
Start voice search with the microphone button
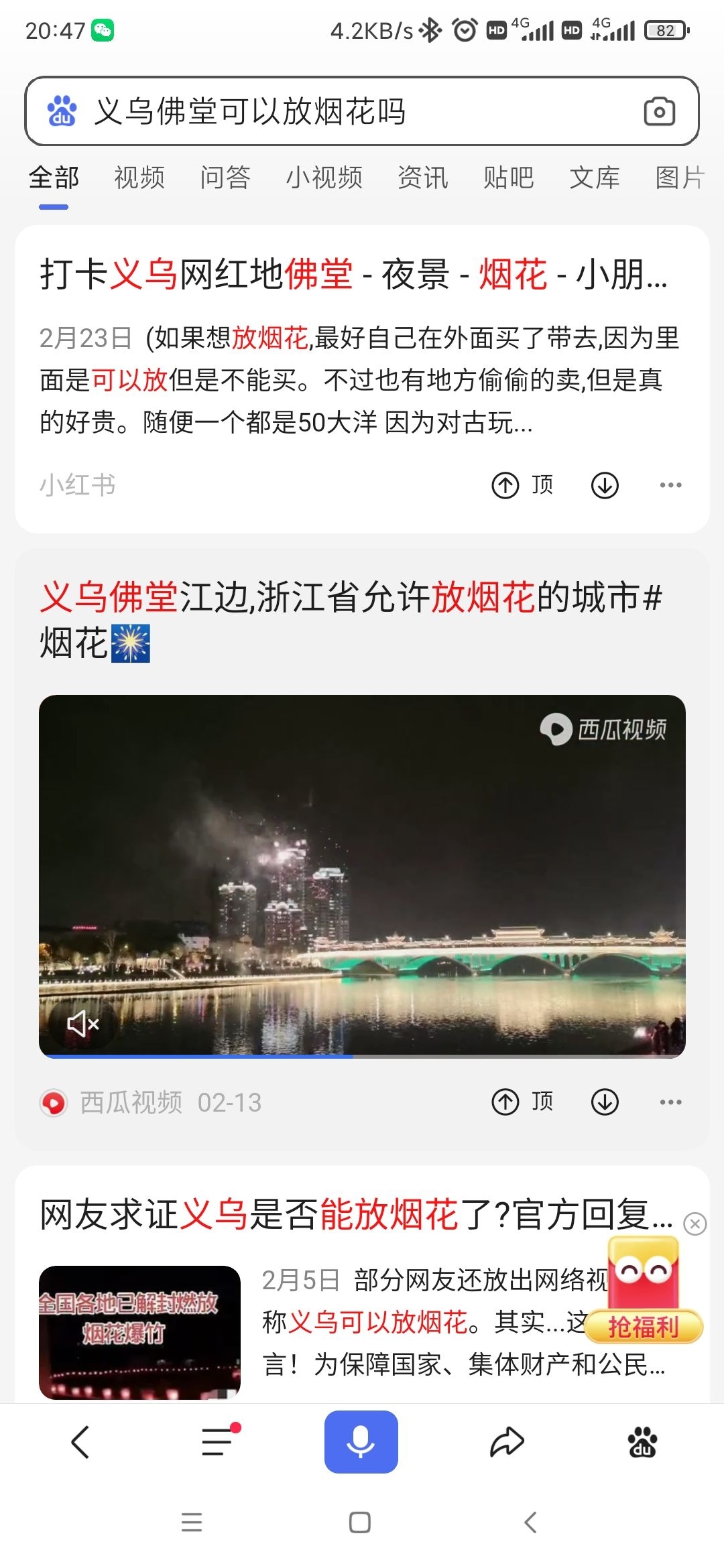pos(361,1442)
